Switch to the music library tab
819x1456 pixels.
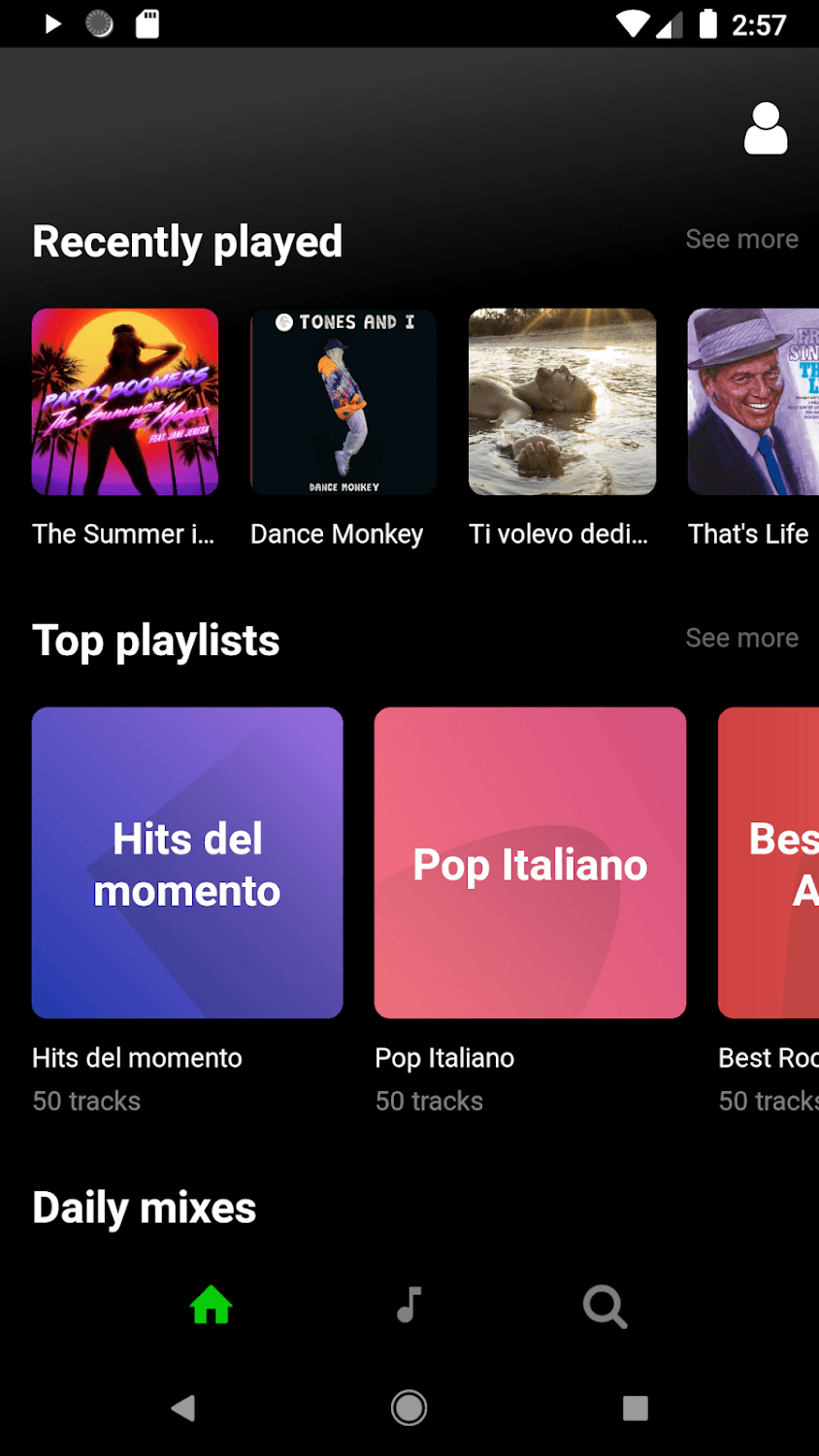[x=409, y=1306]
